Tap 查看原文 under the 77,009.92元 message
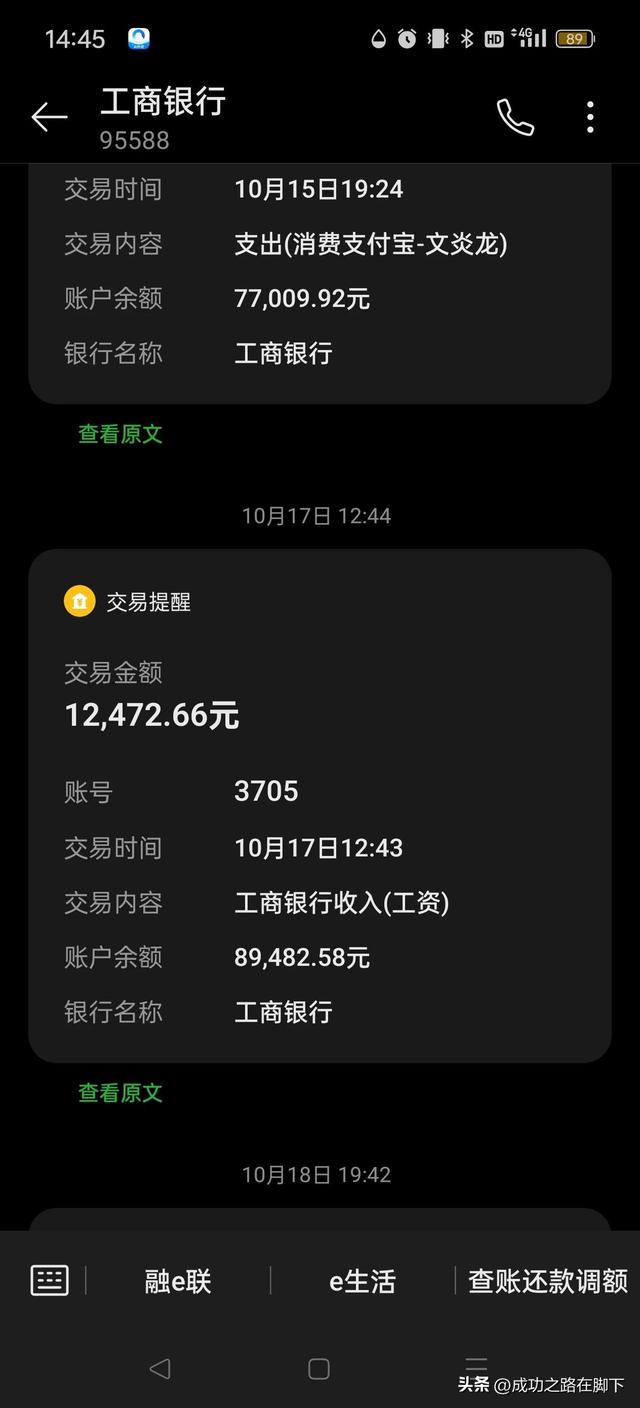 pos(120,434)
